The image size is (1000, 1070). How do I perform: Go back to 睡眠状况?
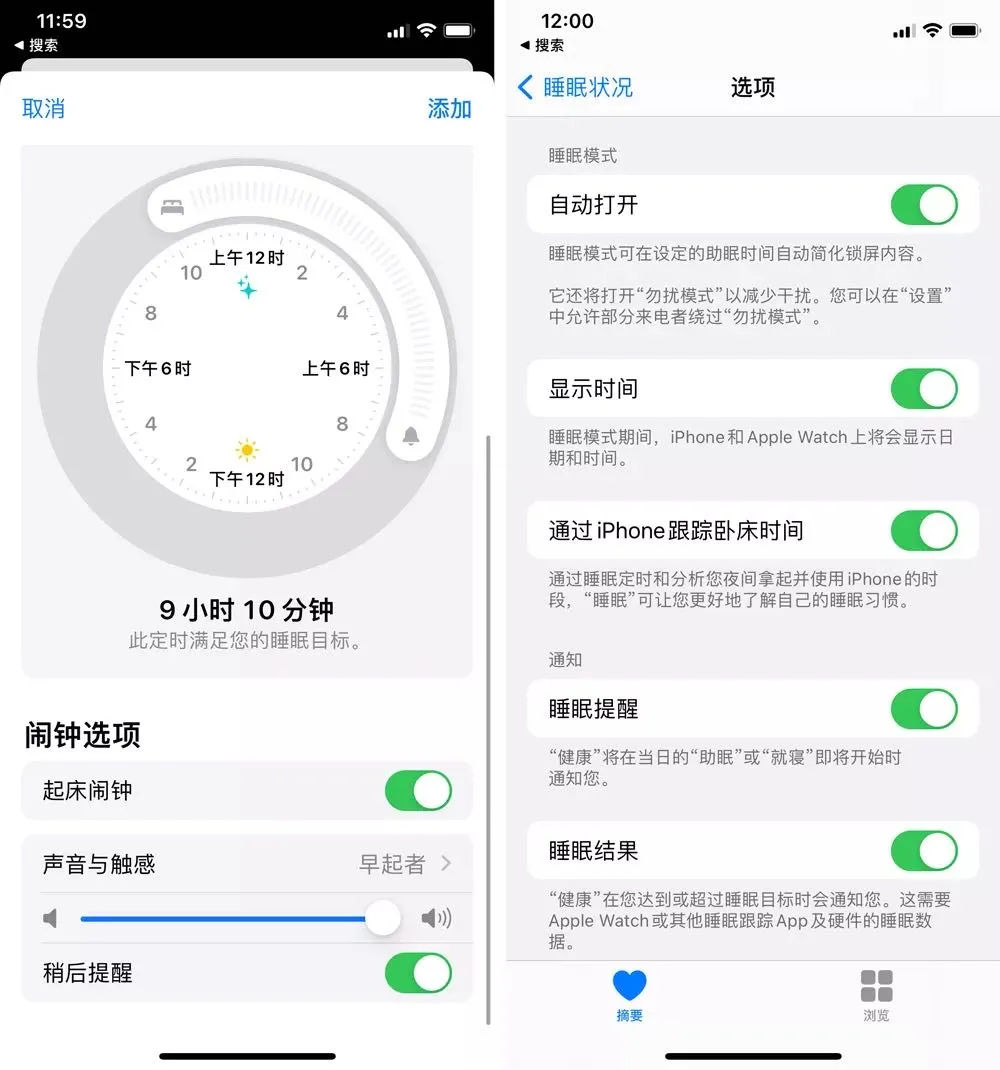click(x=575, y=87)
